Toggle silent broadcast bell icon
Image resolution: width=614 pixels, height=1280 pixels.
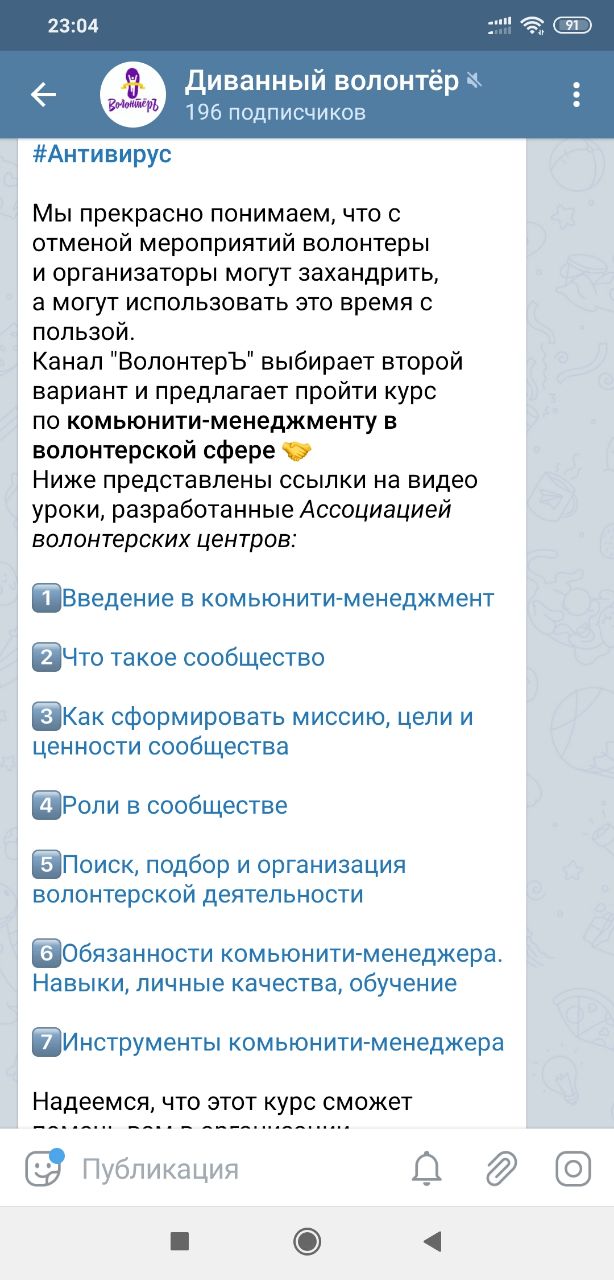point(427,1168)
